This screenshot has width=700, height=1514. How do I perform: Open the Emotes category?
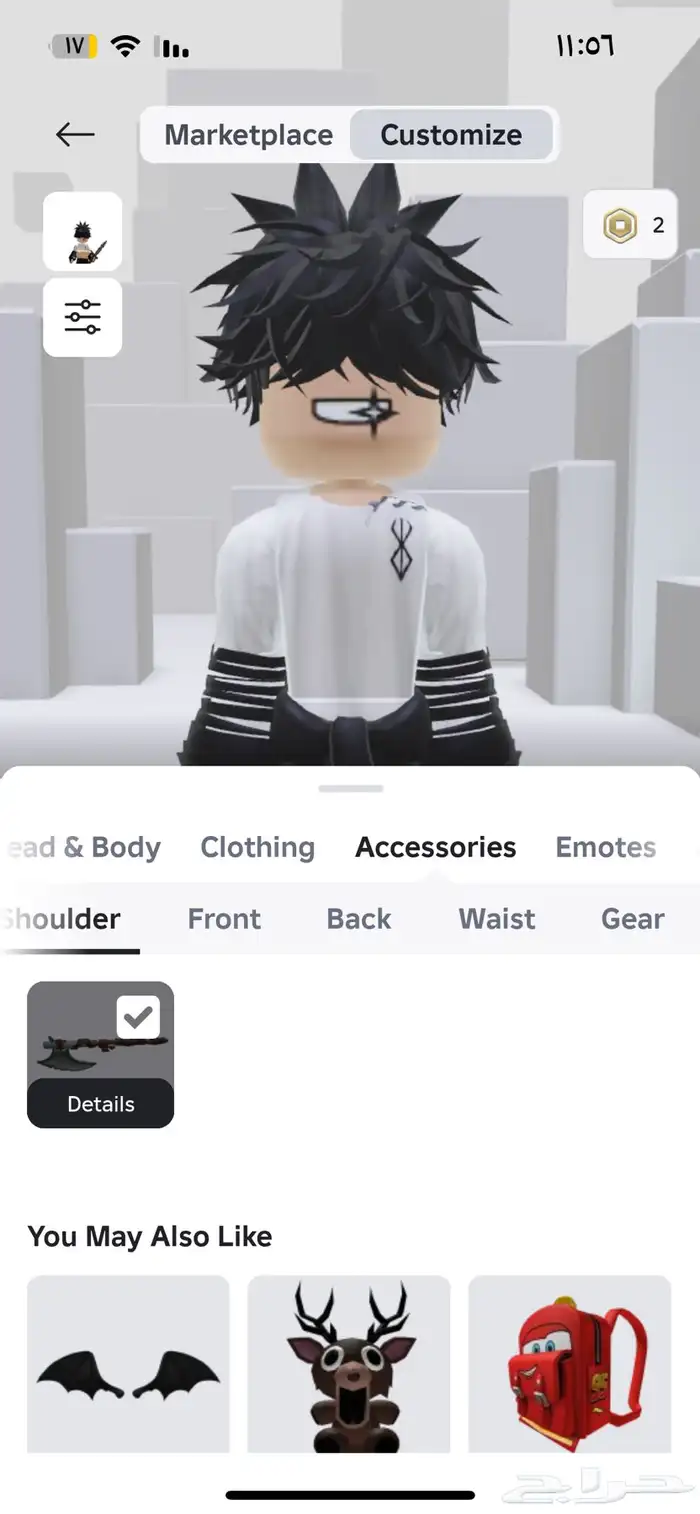click(x=606, y=847)
